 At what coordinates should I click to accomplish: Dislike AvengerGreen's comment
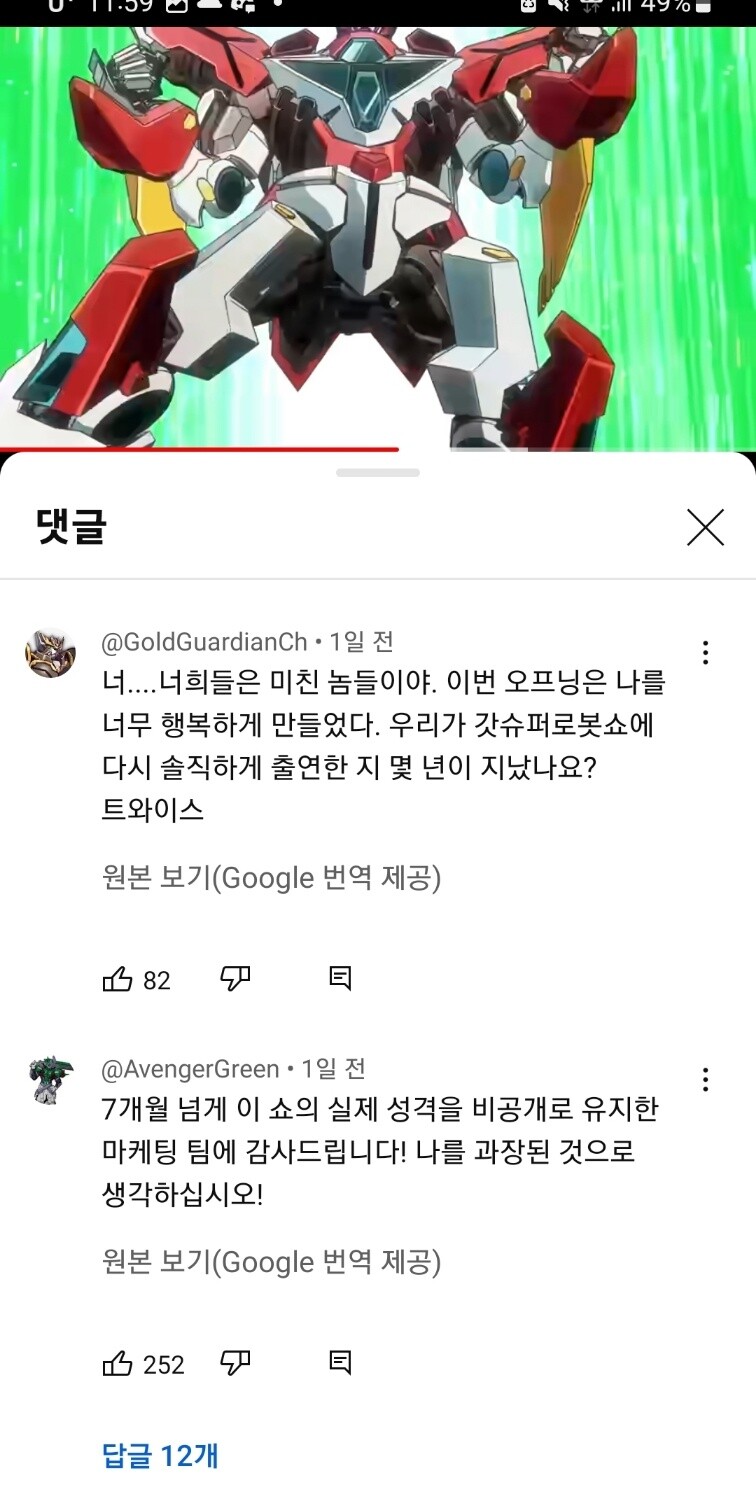coord(235,1364)
